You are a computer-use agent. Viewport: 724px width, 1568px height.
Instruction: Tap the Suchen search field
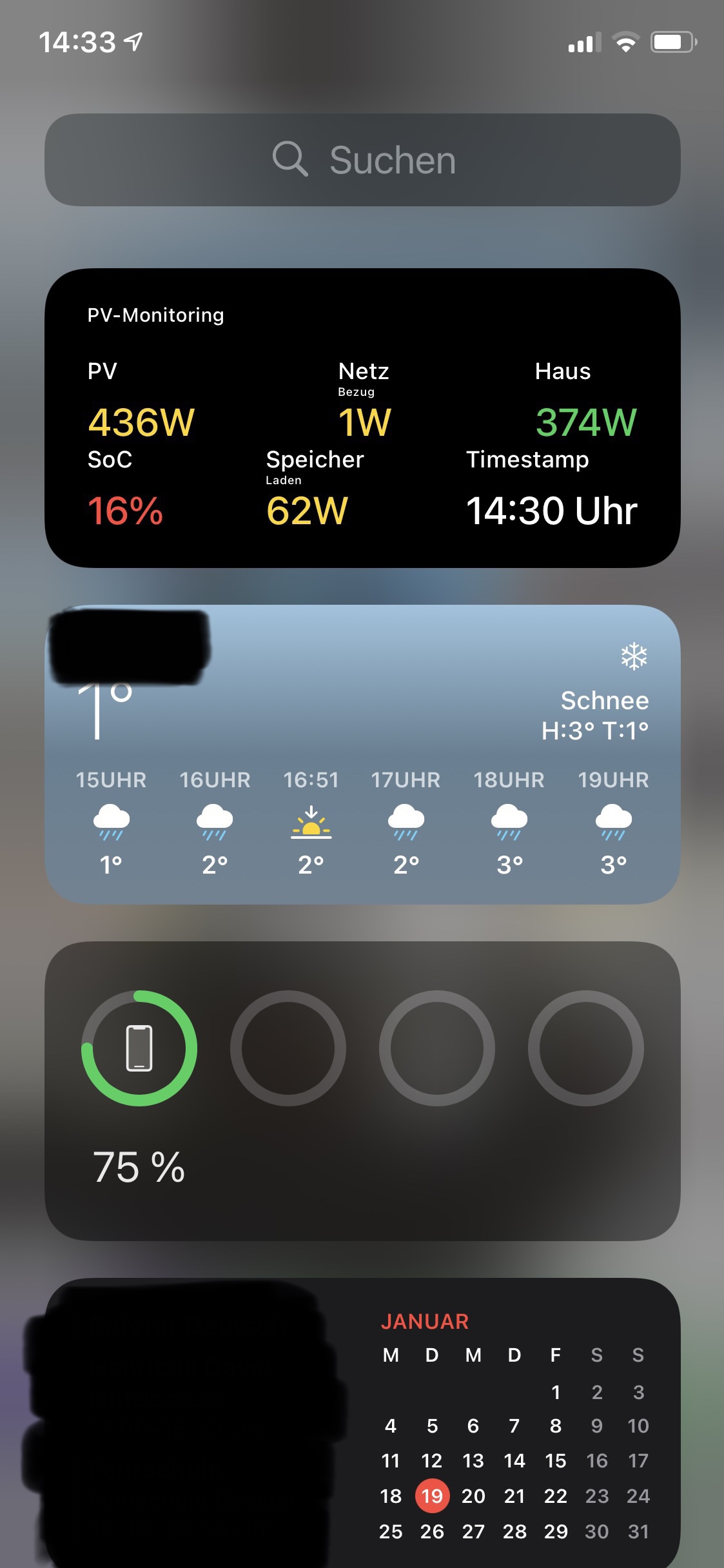362,160
